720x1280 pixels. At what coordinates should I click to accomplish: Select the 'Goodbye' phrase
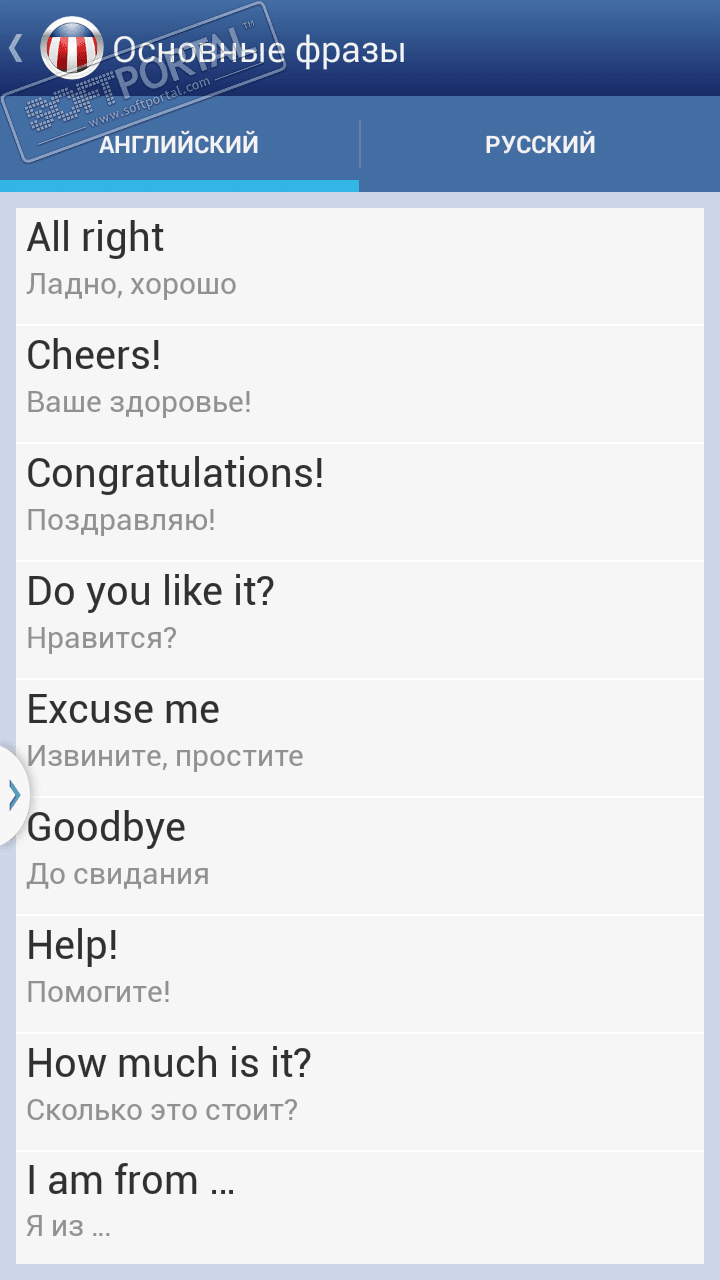360,855
